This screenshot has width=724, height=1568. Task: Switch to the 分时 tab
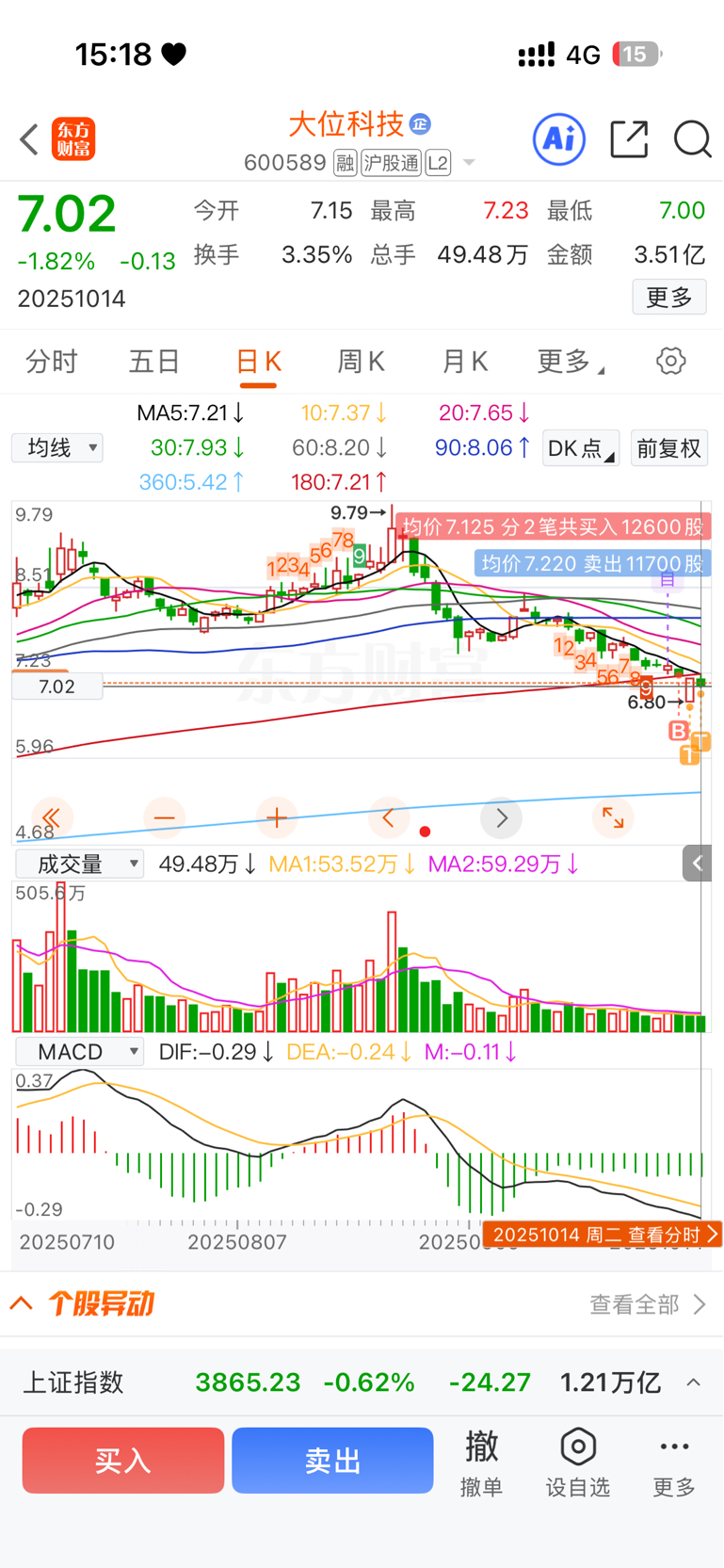tap(51, 362)
